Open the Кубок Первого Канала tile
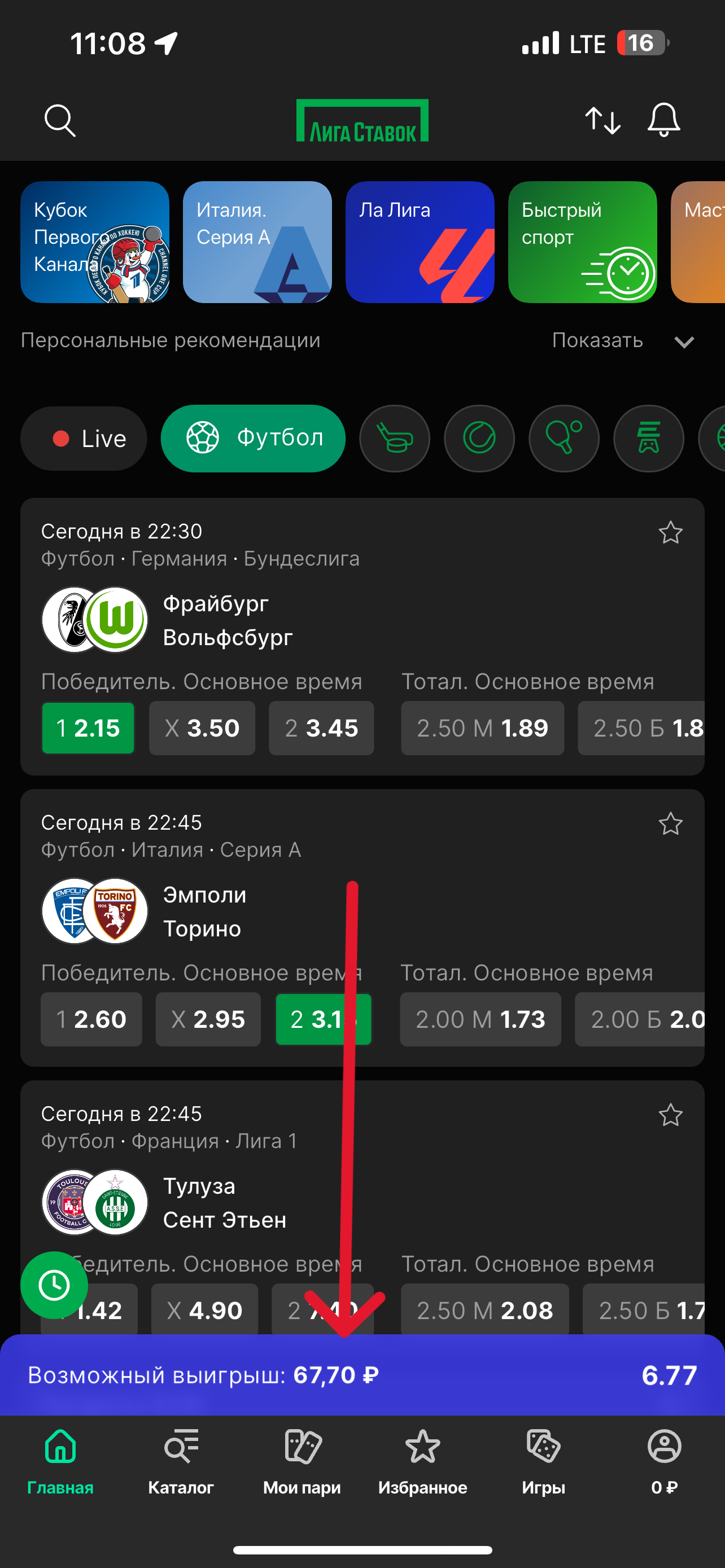Screen dimensions: 725x1568 coord(95,242)
